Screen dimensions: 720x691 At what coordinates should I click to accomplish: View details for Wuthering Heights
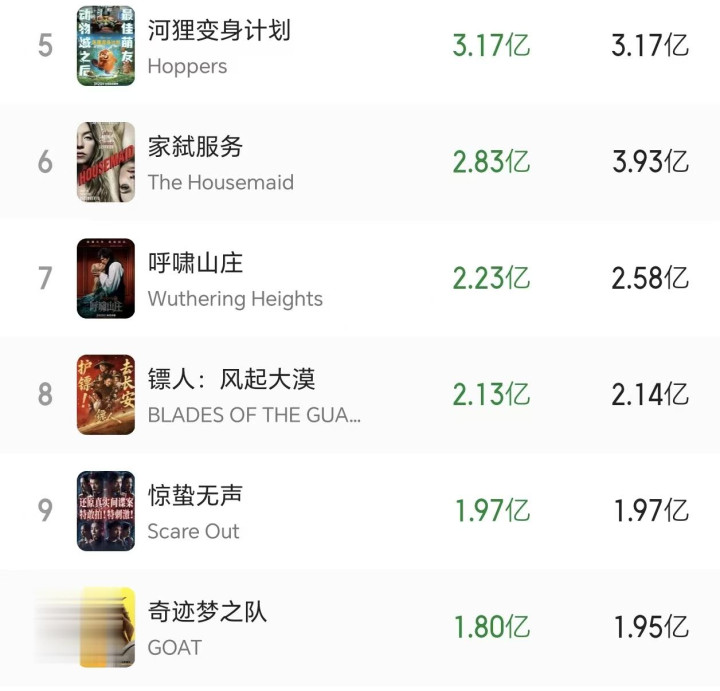pyautogui.click(x=360, y=278)
